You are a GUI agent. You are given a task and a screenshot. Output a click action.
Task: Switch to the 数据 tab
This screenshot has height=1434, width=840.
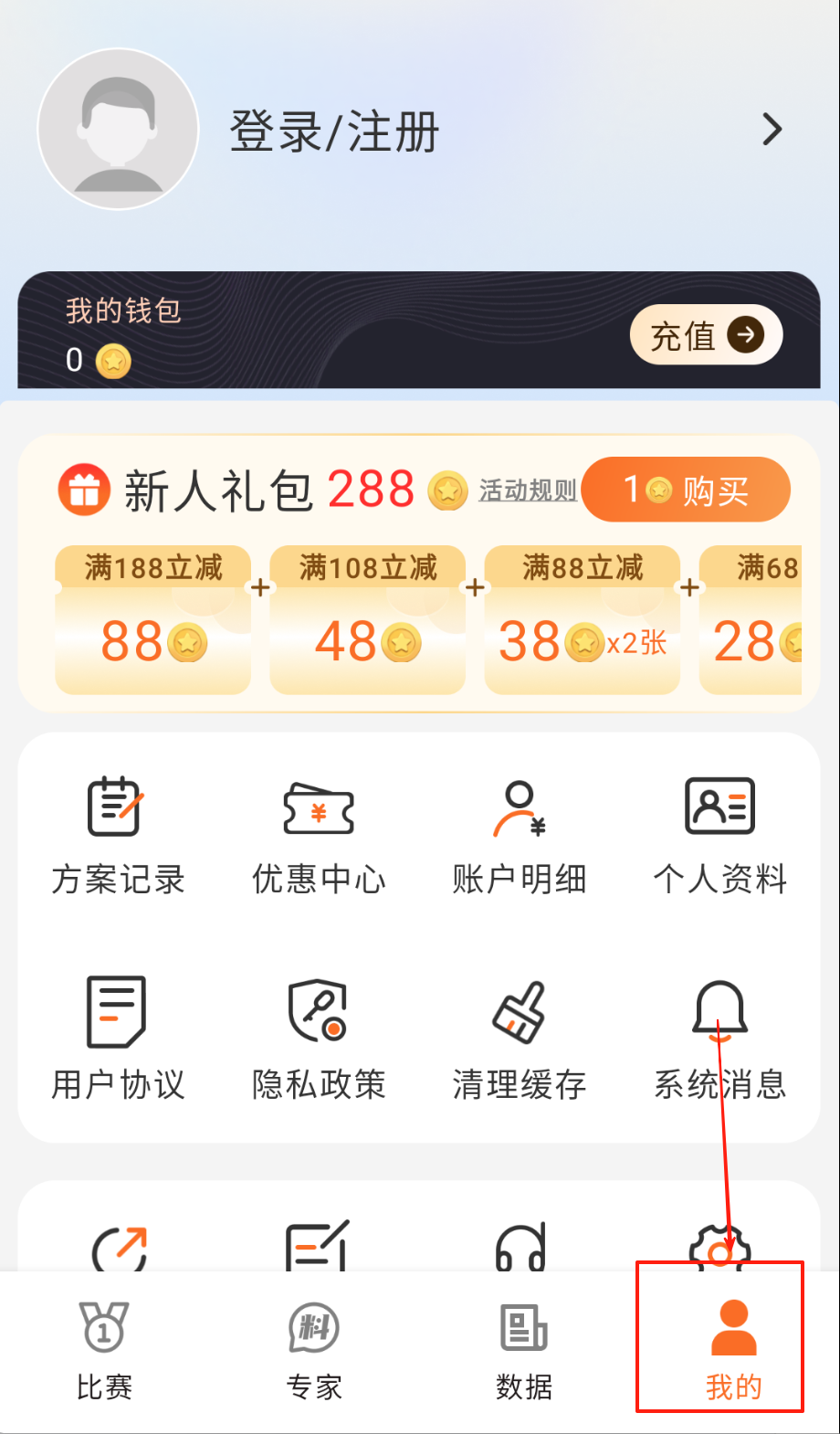coord(524,1352)
